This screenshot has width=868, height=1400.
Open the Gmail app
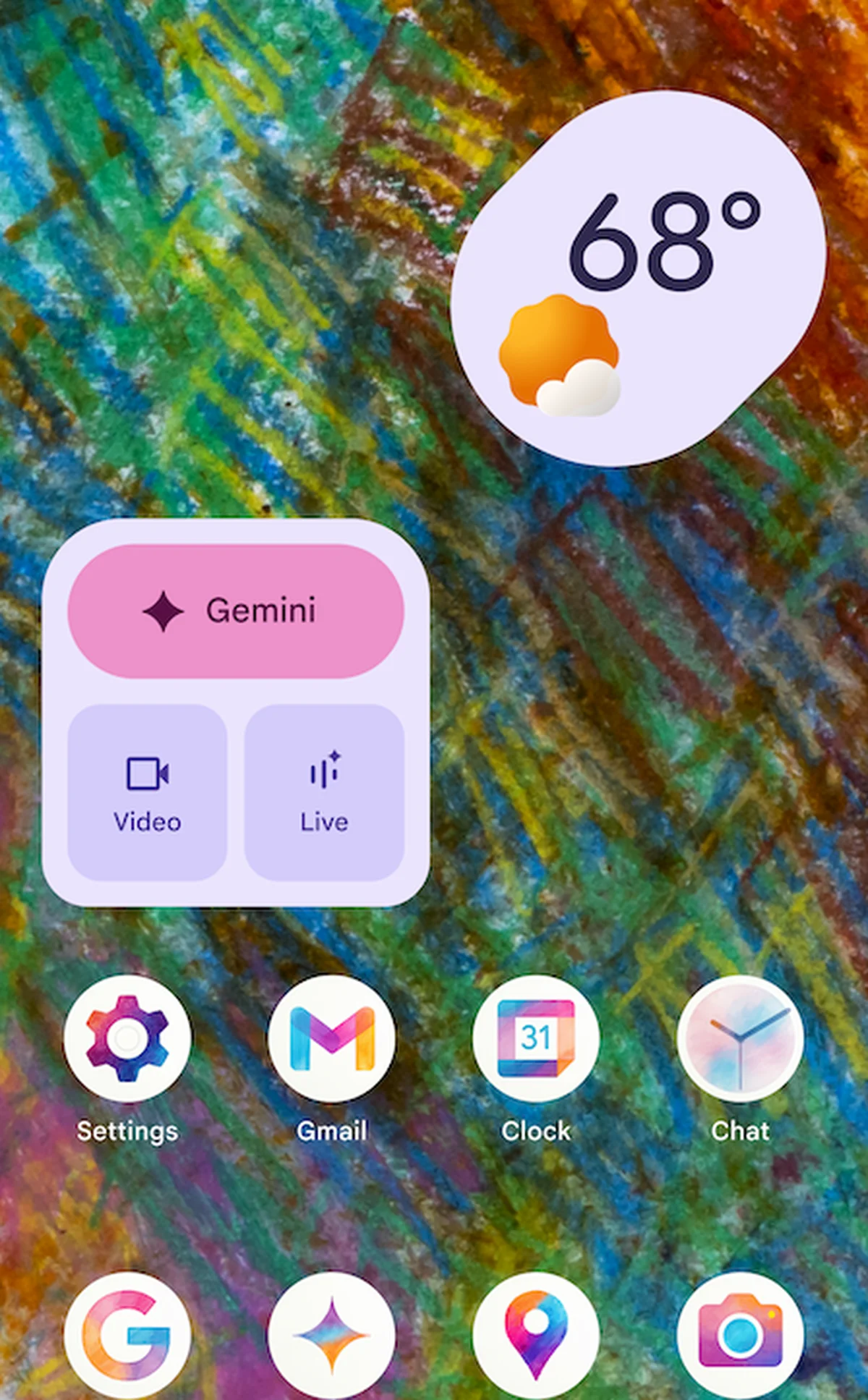[x=332, y=1039]
